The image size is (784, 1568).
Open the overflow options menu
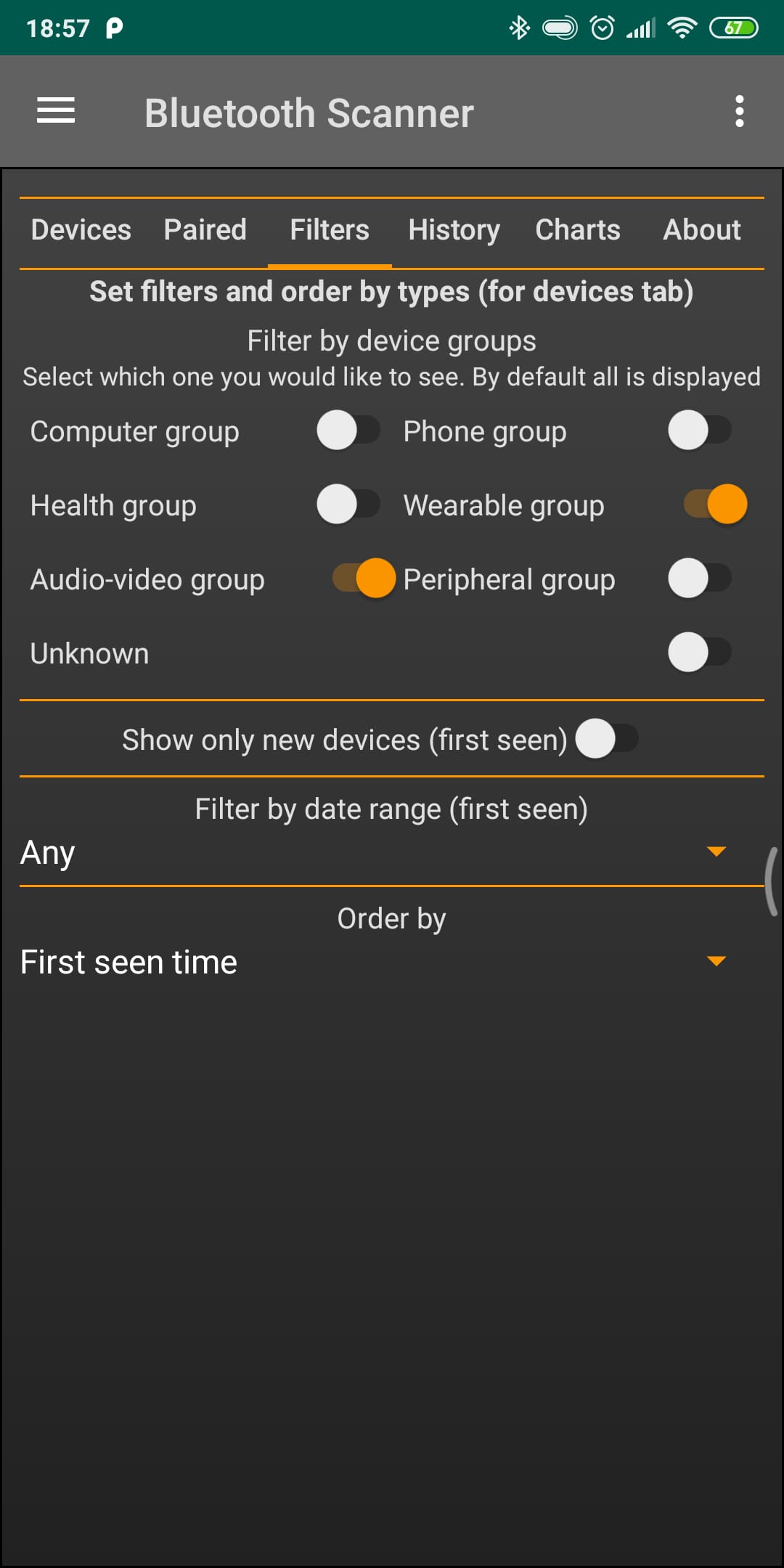click(740, 111)
